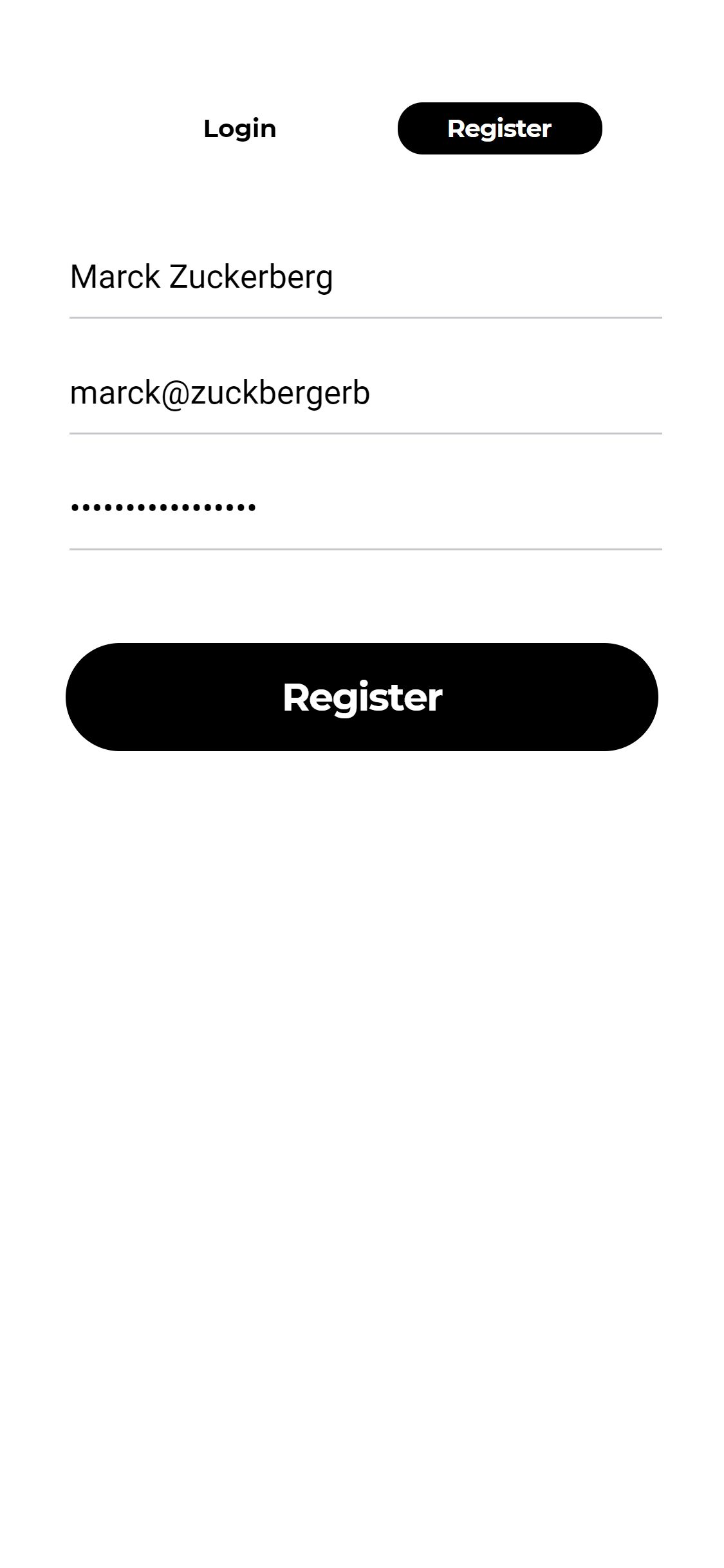Switch to the Login tab
Image resolution: width=724 pixels, height=1568 pixels.
239,129
